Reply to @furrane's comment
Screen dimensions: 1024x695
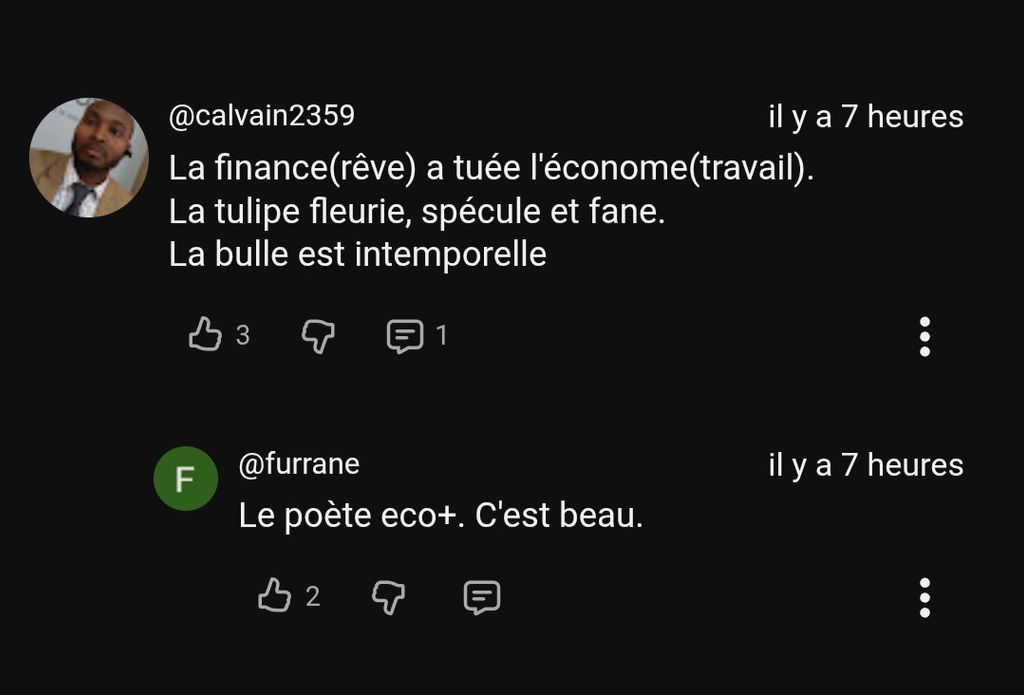tap(481, 598)
